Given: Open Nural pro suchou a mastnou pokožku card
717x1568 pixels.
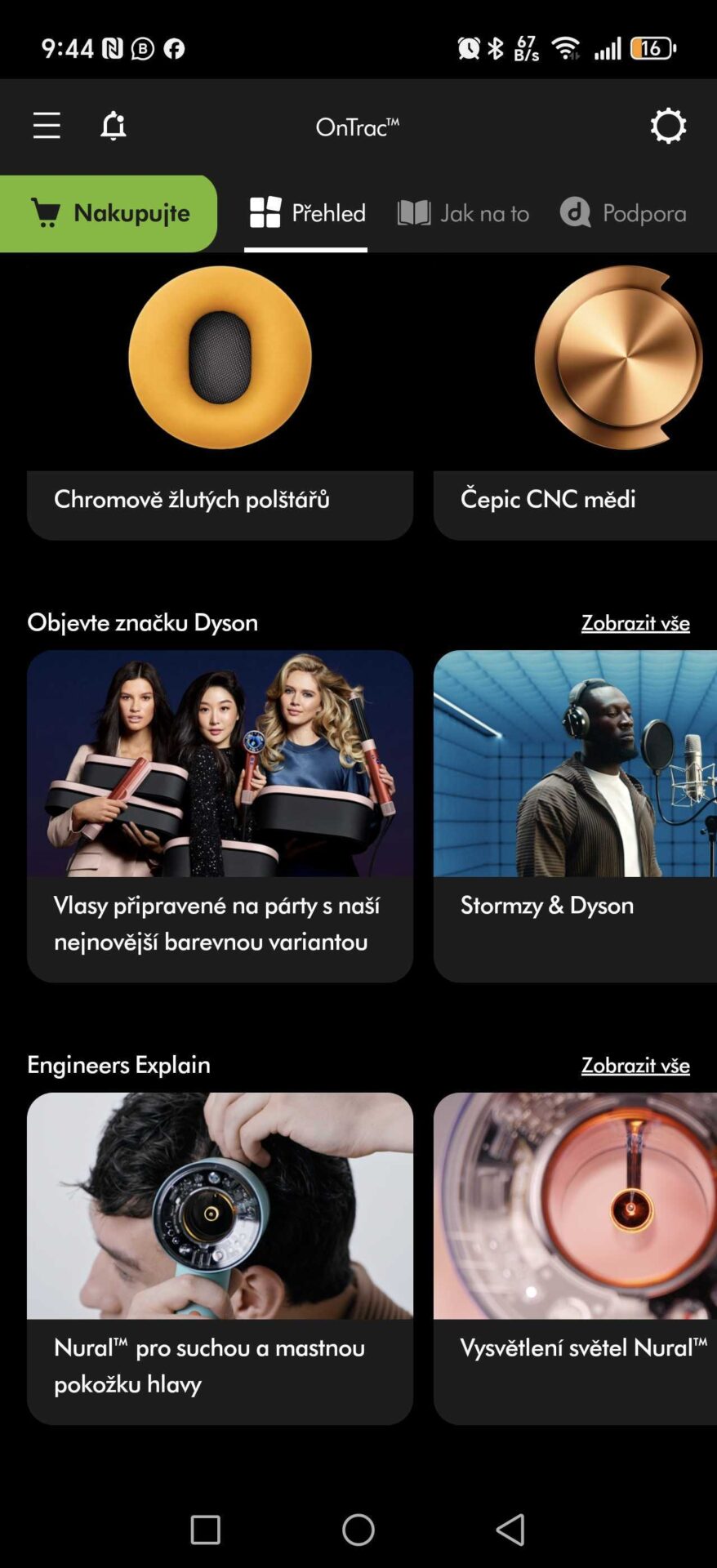Looking at the screenshot, I should [220, 1258].
